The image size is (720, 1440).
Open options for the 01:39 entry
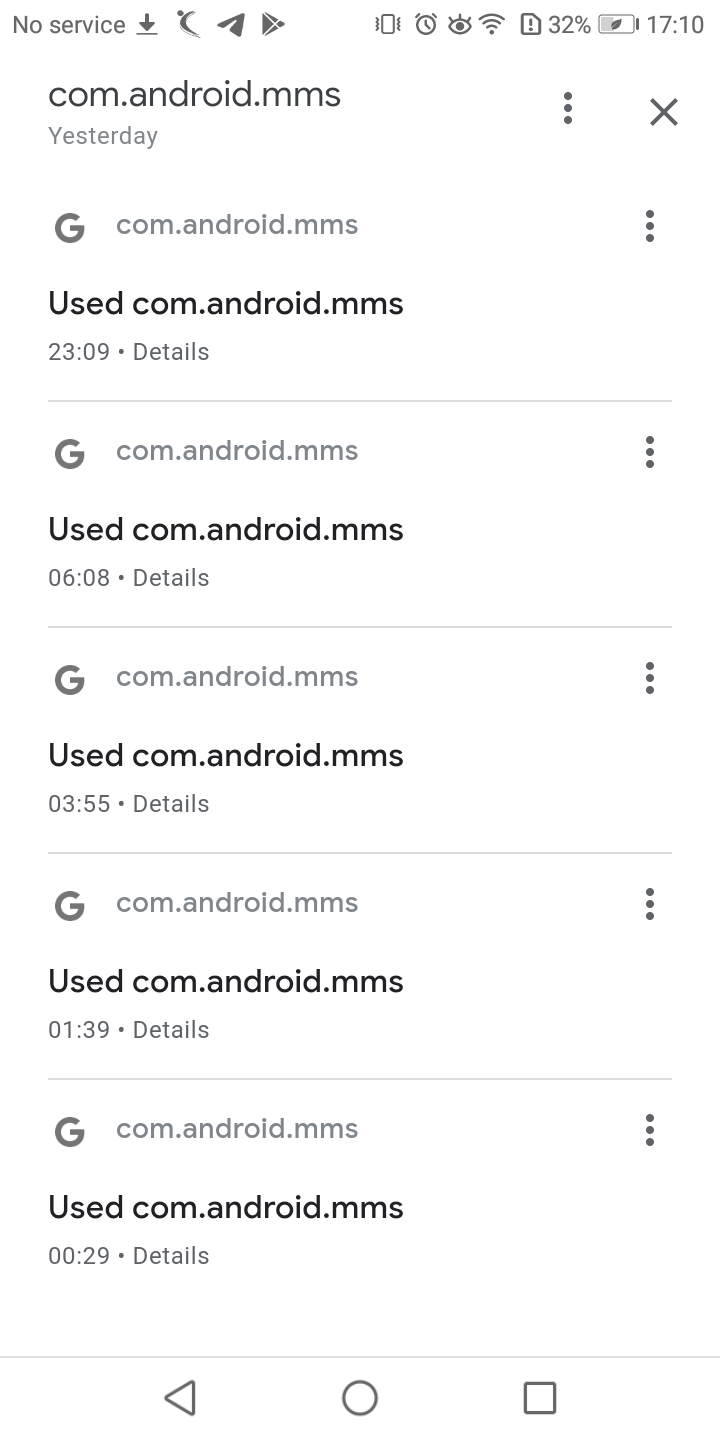point(650,904)
